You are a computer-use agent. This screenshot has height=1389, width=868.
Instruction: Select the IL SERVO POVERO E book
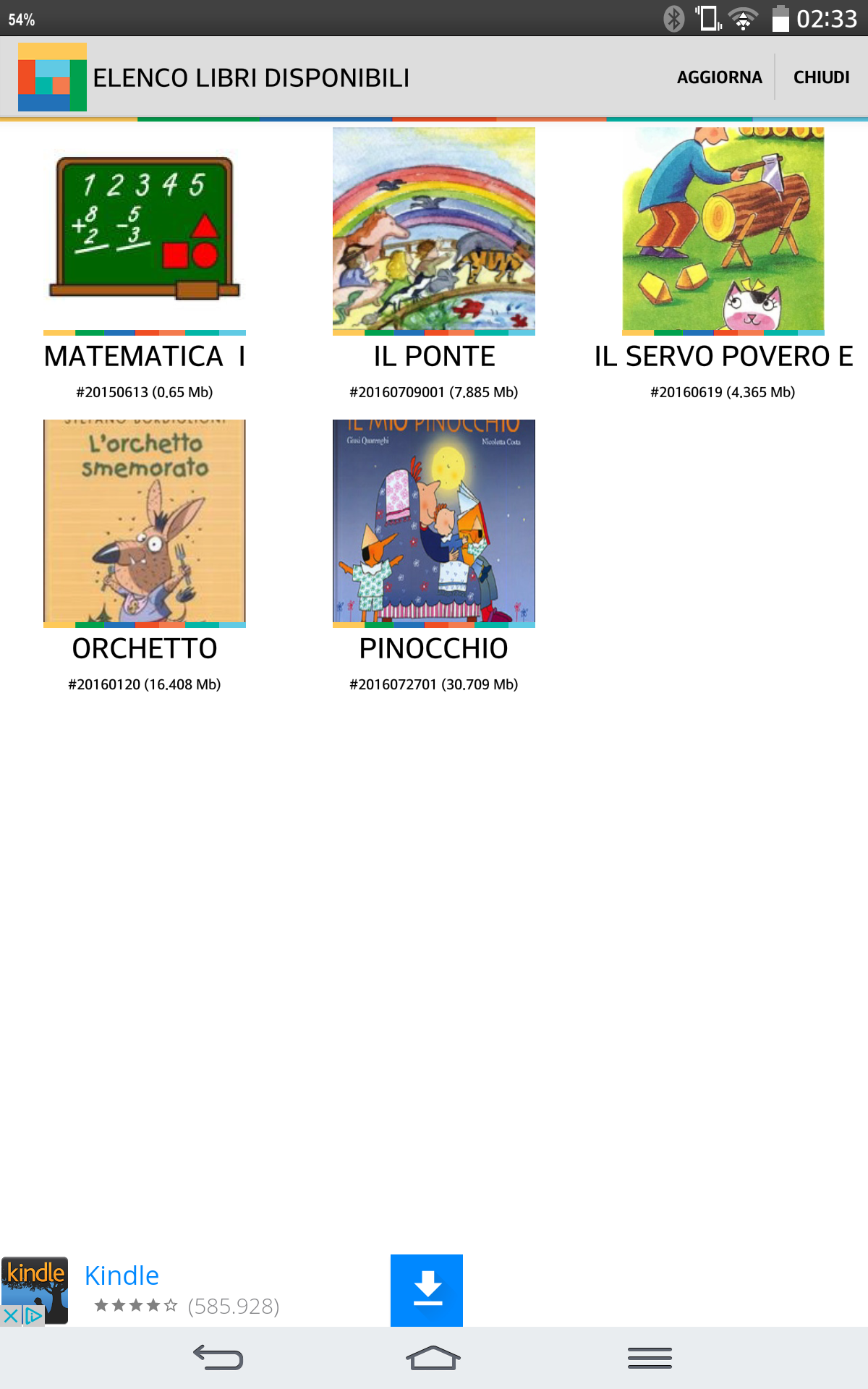pyautogui.click(x=723, y=229)
